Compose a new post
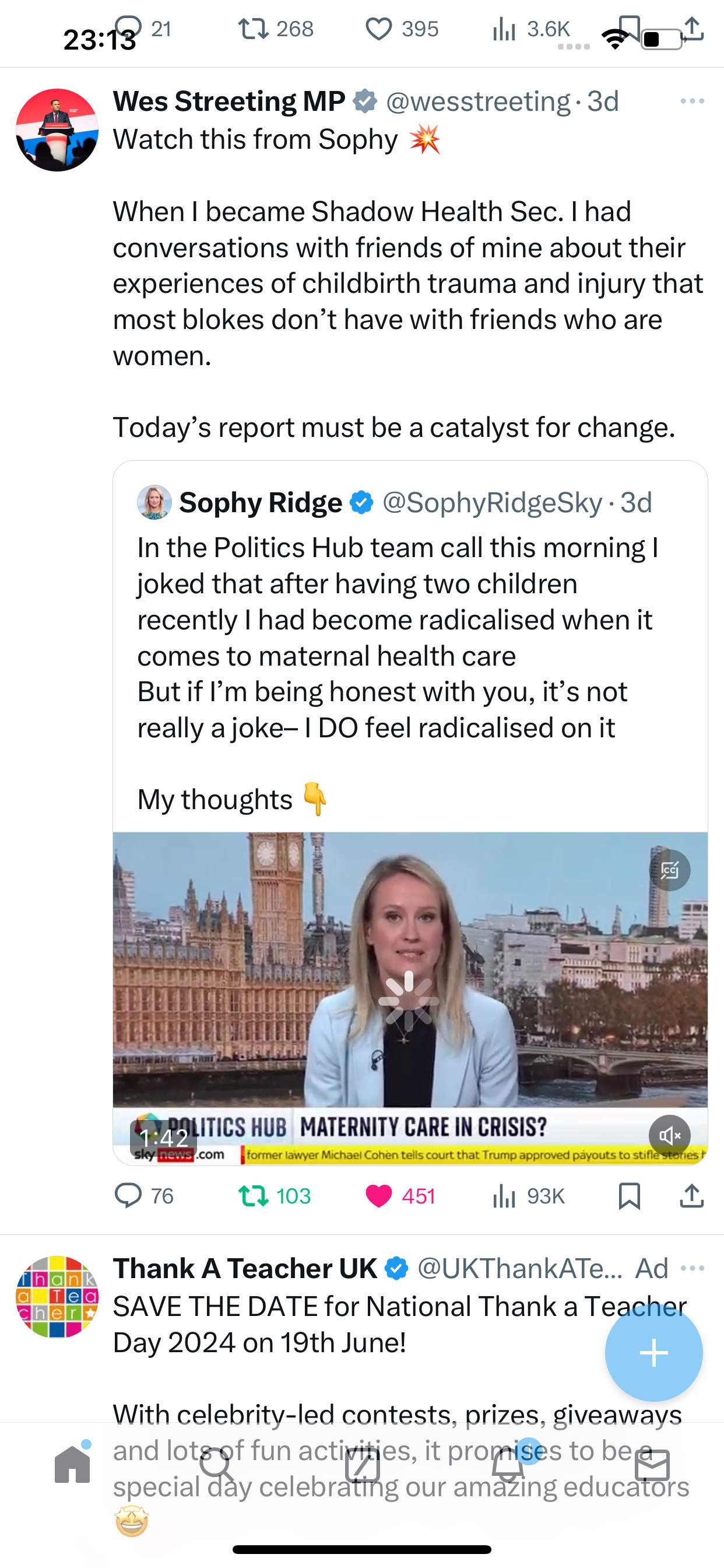The height and width of the screenshot is (1568, 724). (653, 1353)
